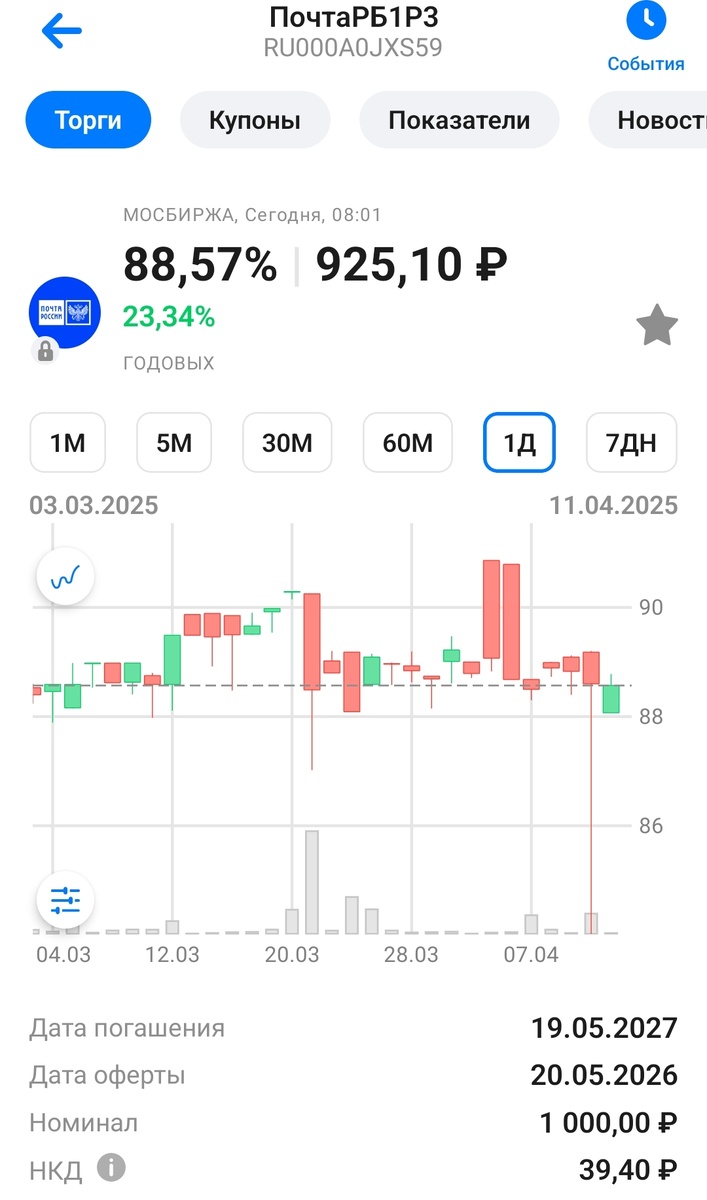Select the 1Д chart interval
Screen dimensions: 707x1200
coord(519,442)
